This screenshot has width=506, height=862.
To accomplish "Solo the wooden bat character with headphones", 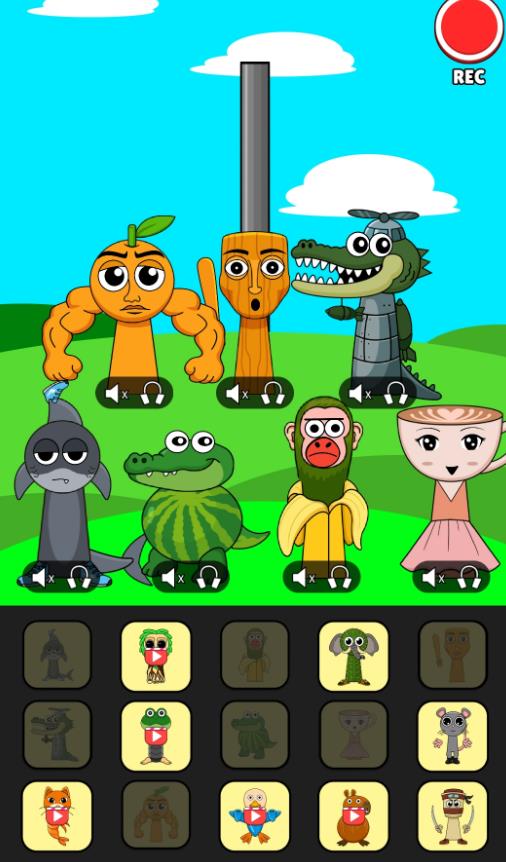I will pos(273,394).
